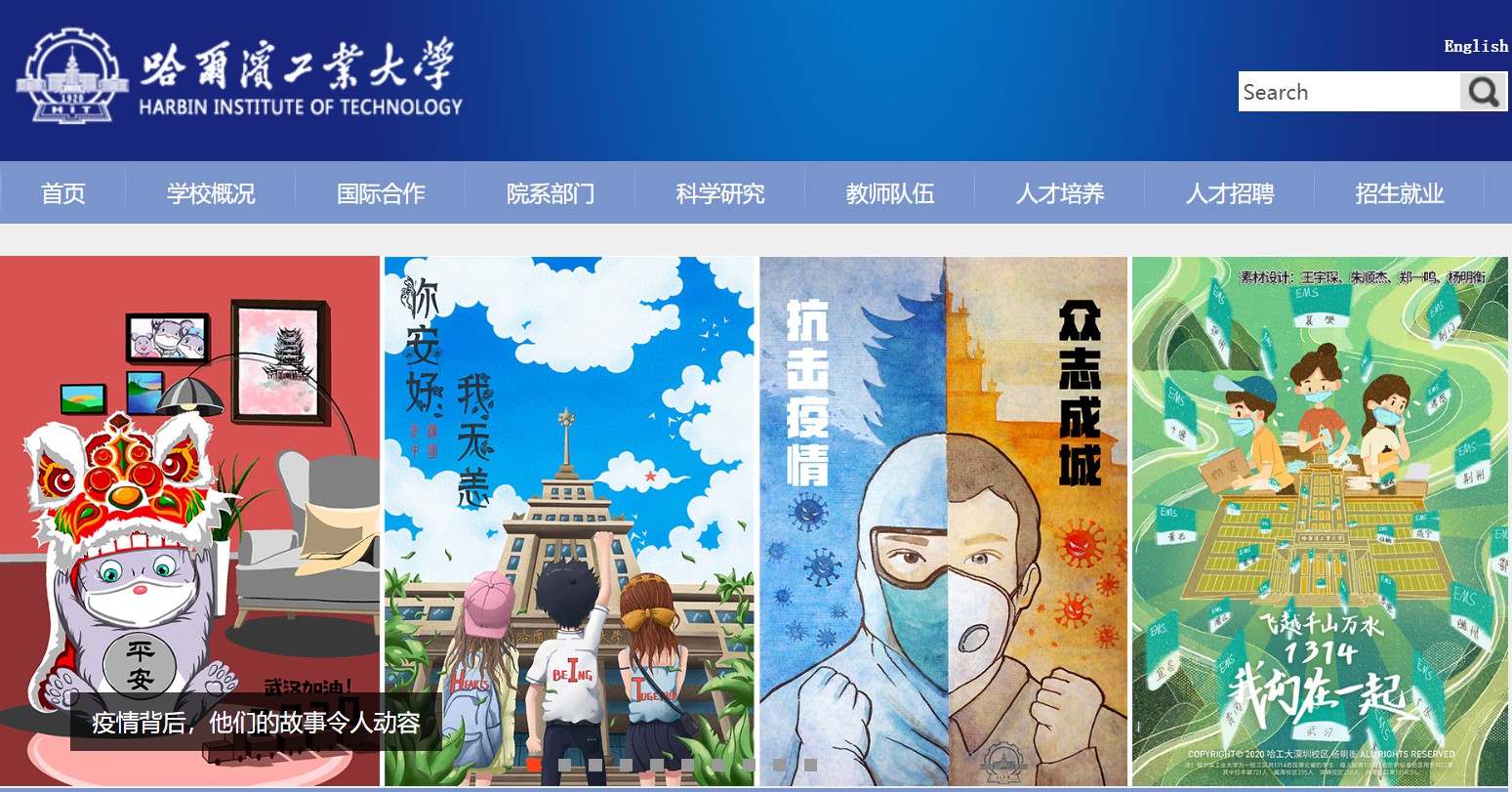Select 人才招聘 from the navigation
Screen dimensions: 1512x792
tap(1230, 193)
